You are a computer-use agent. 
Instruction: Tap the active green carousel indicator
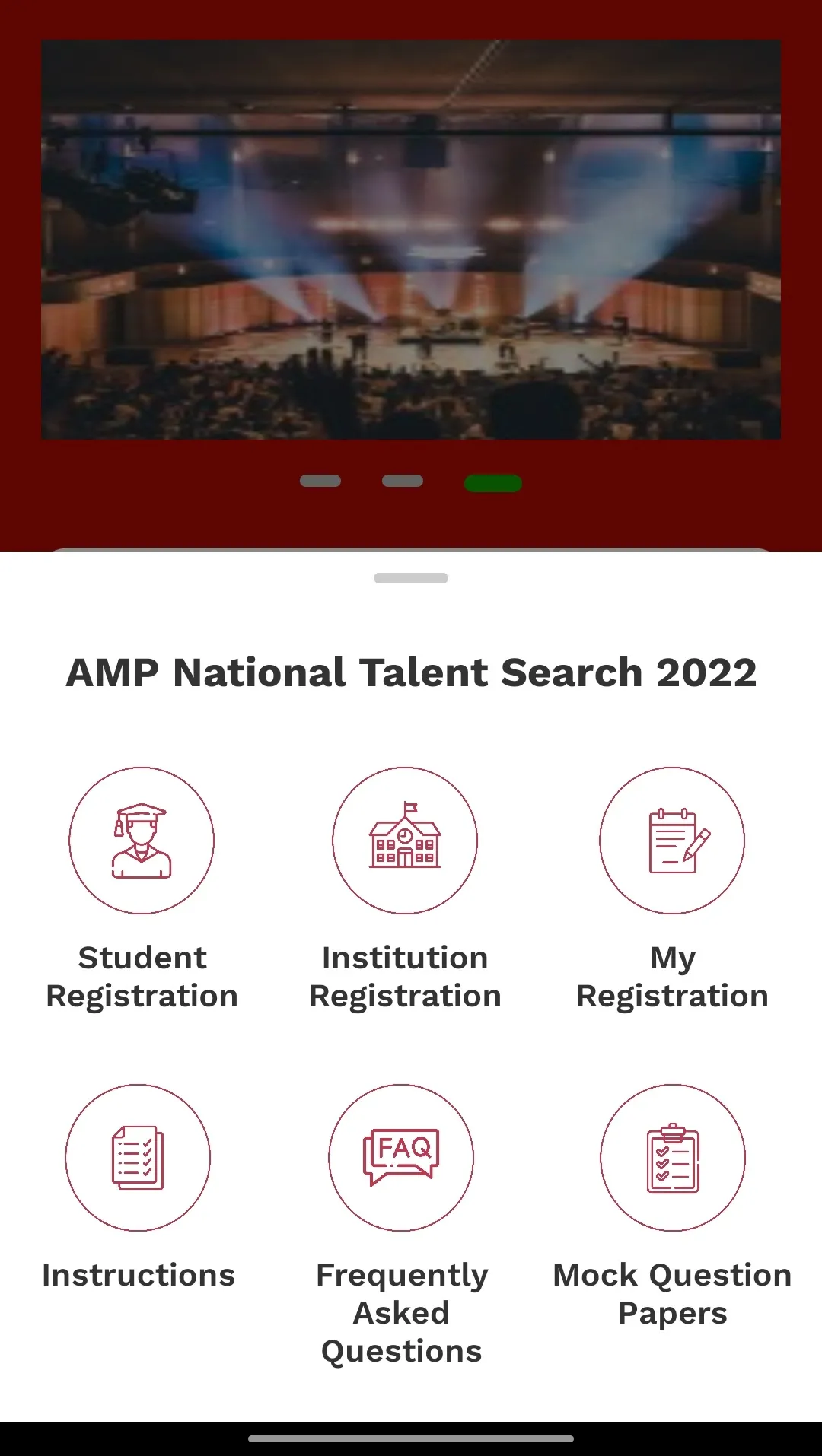pos(493,481)
